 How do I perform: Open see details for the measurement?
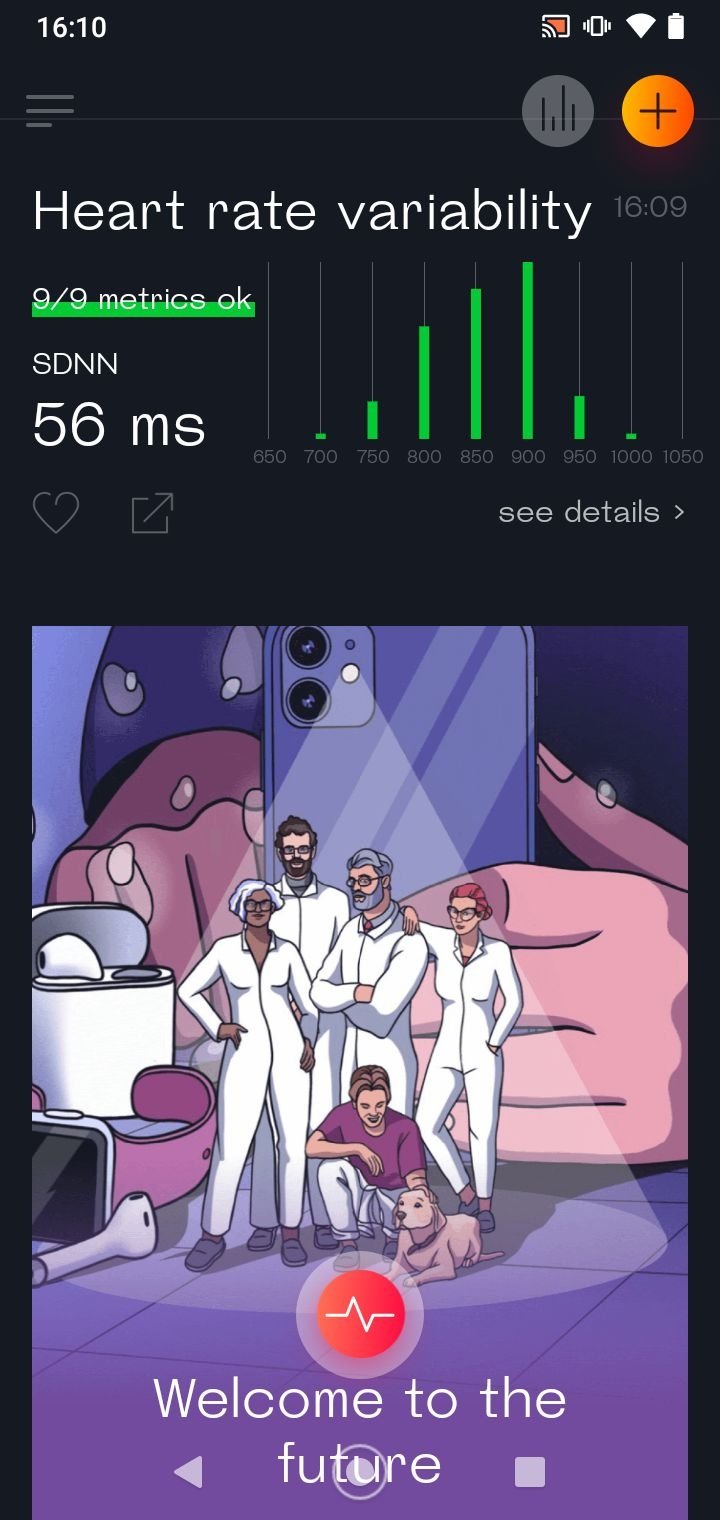(x=592, y=512)
